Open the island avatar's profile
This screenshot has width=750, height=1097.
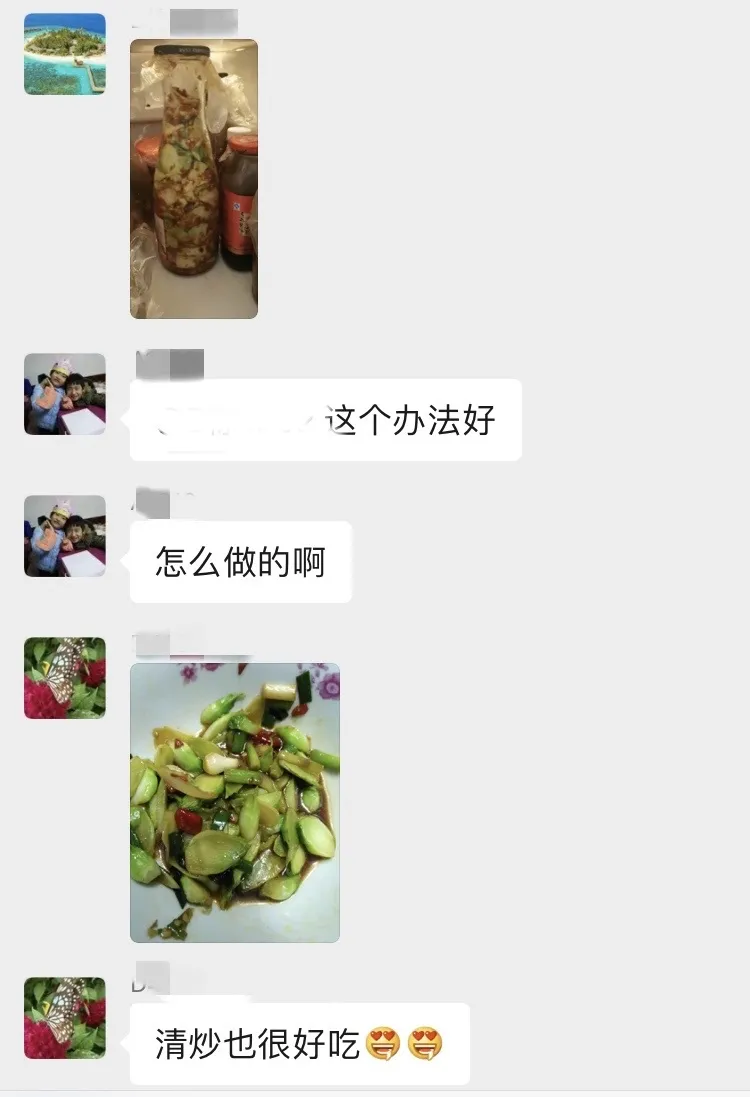pos(65,54)
